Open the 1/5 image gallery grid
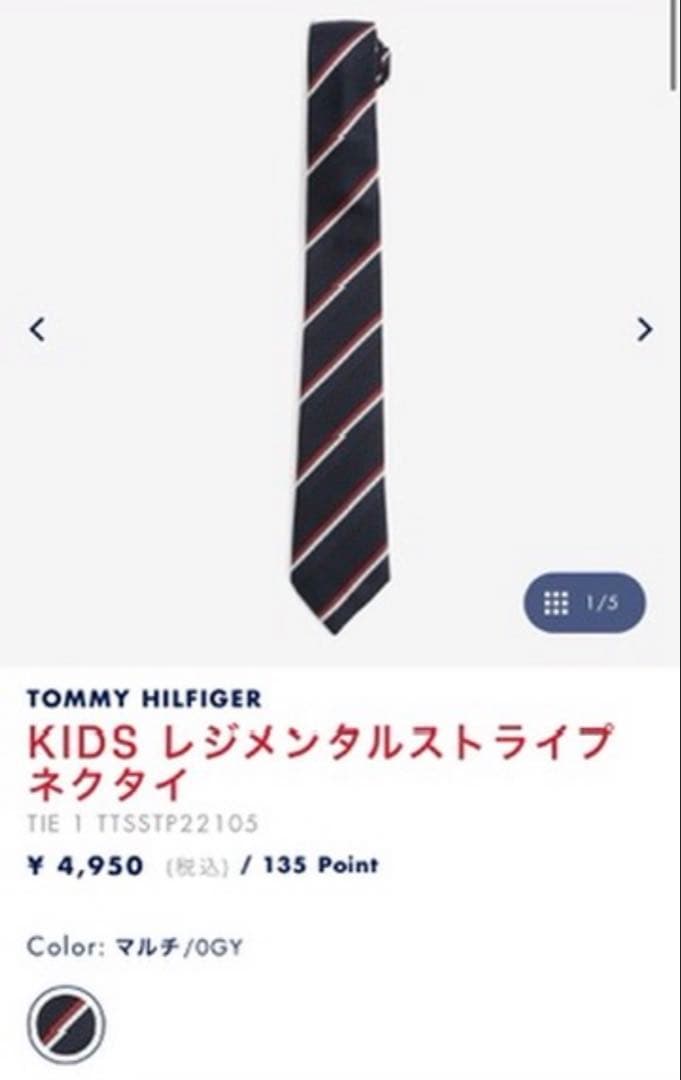The height and width of the screenshot is (1080, 681). (x=584, y=603)
